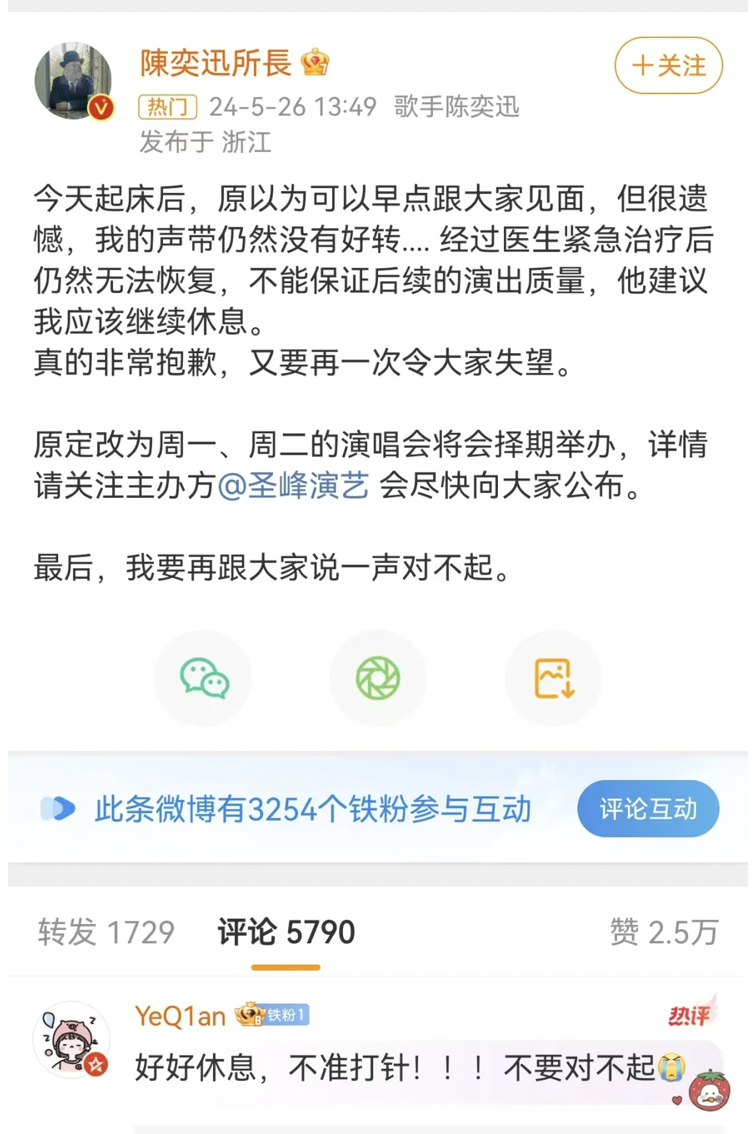Open the 歌手陈奕迅 hot tag
The width and height of the screenshot is (754, 1134).
click(x=457, y=106)
